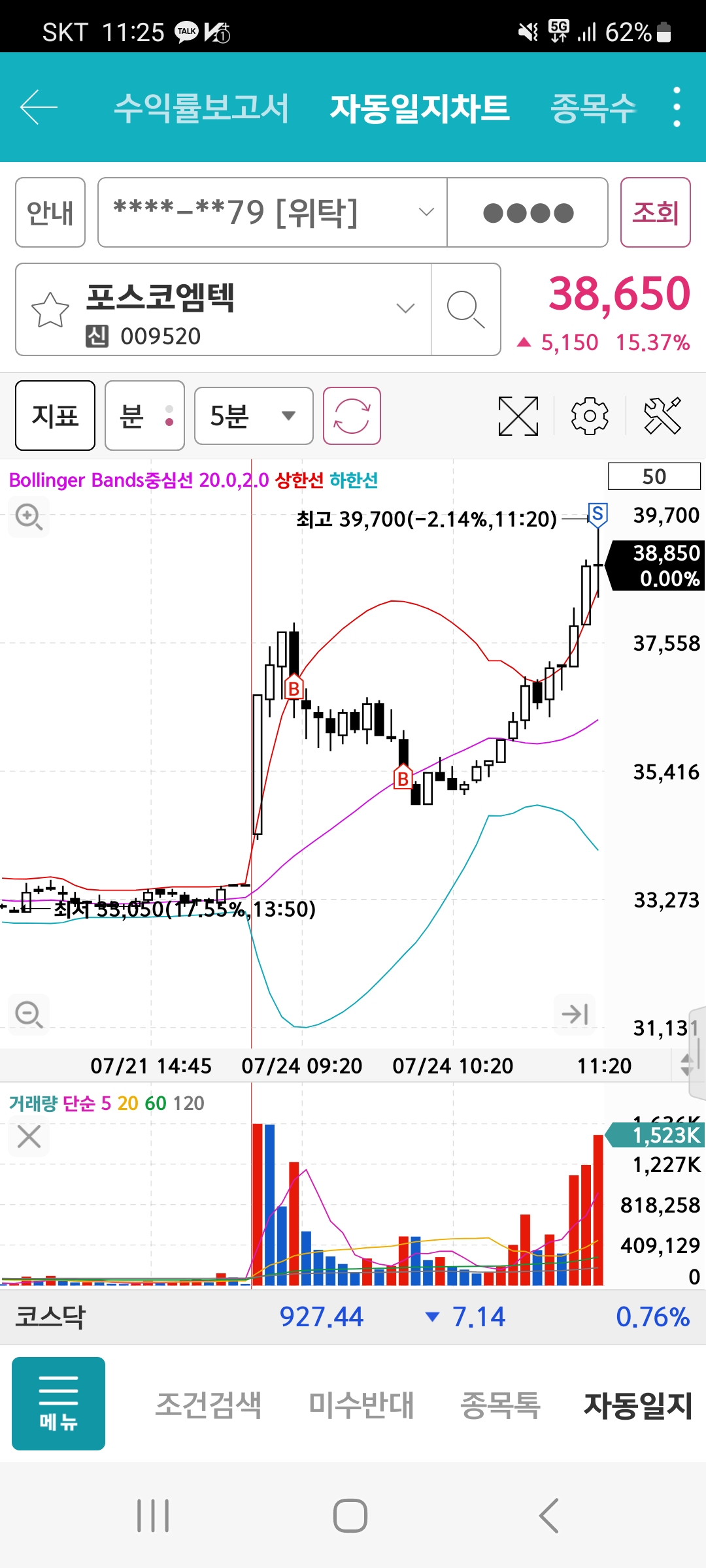The image size is (706, 1568).
Task: Close the volume chart panel
Action: click(29, 1136)
